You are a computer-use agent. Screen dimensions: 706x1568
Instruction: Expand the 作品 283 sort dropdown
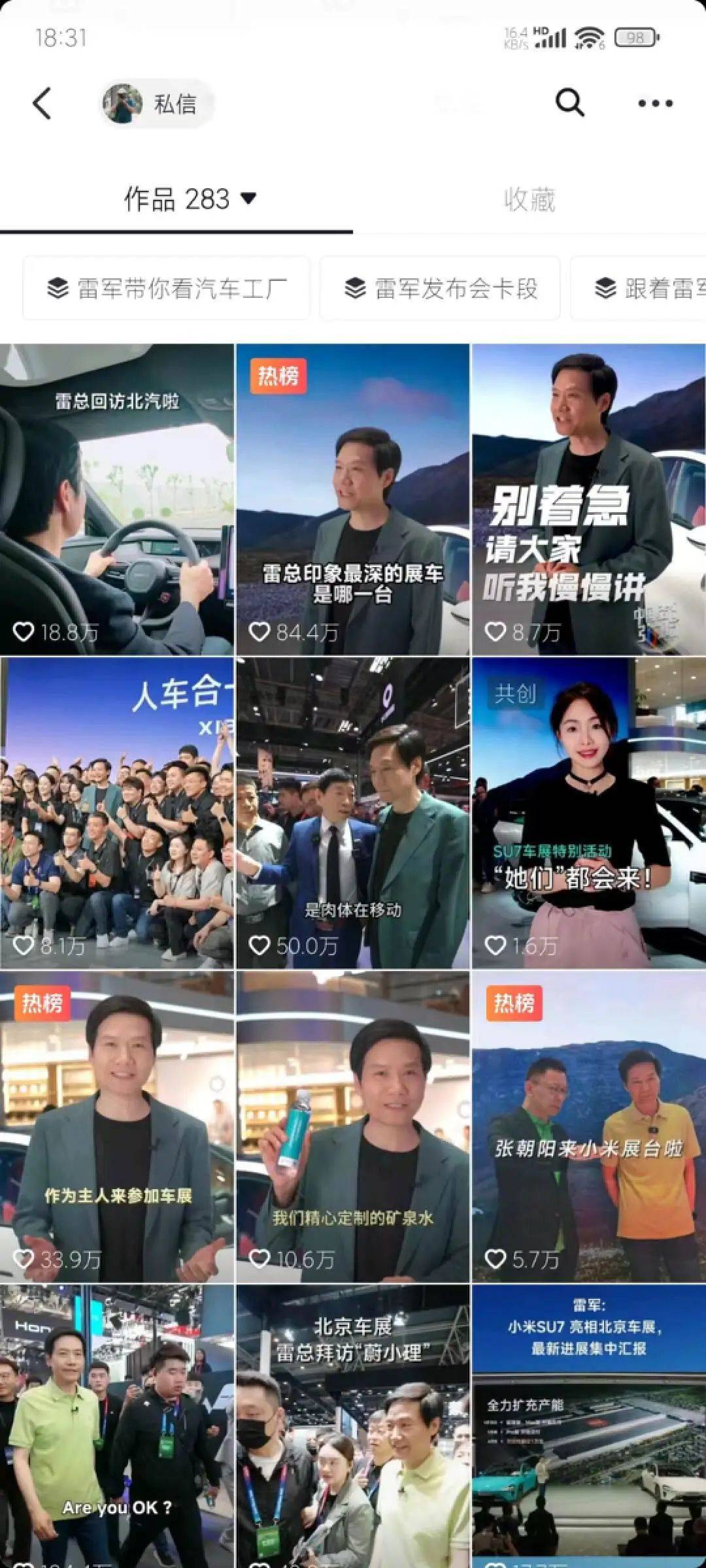190,199
